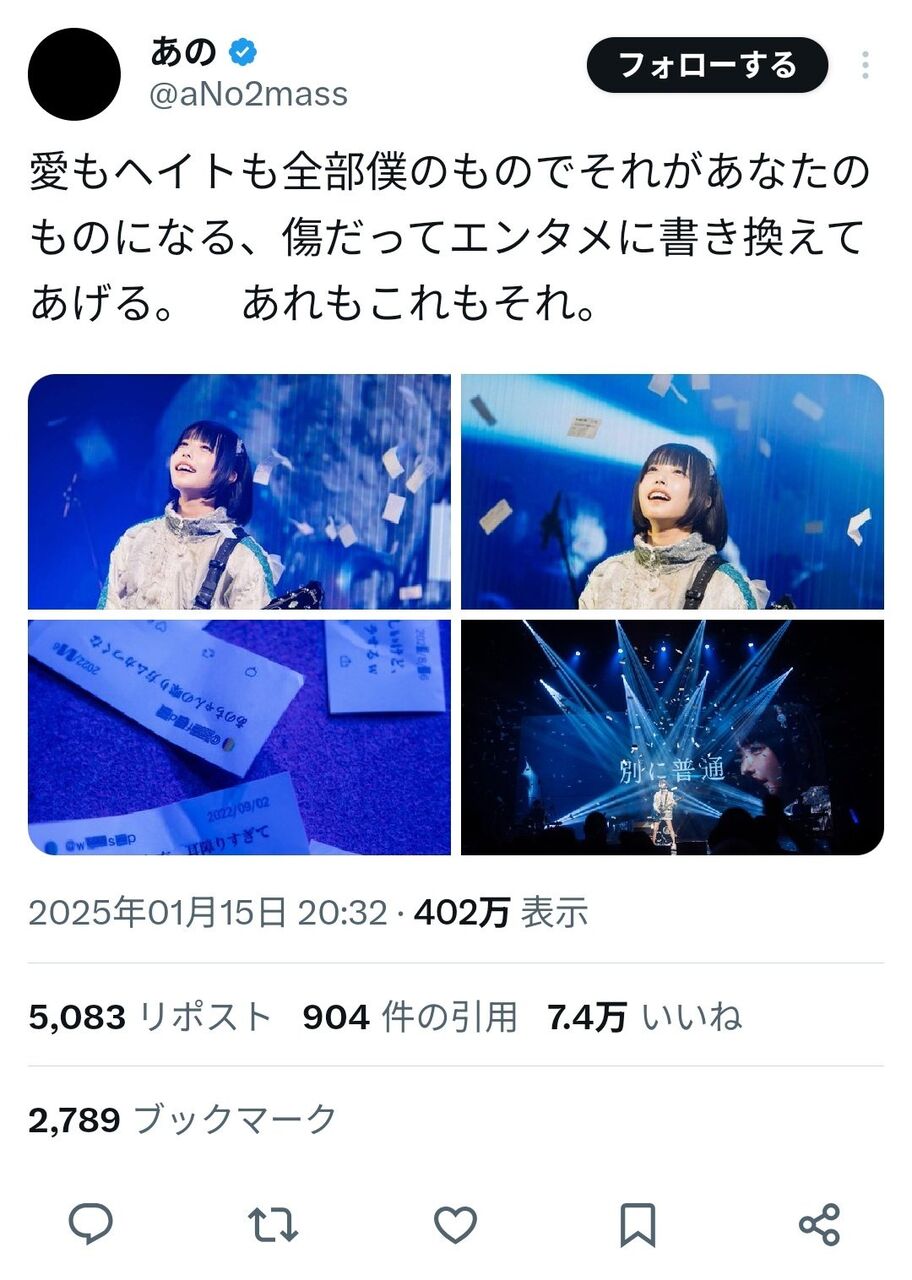View the first photo of the singer looking up
This screenshot has height=1280, width=912.
pos(239,492)
